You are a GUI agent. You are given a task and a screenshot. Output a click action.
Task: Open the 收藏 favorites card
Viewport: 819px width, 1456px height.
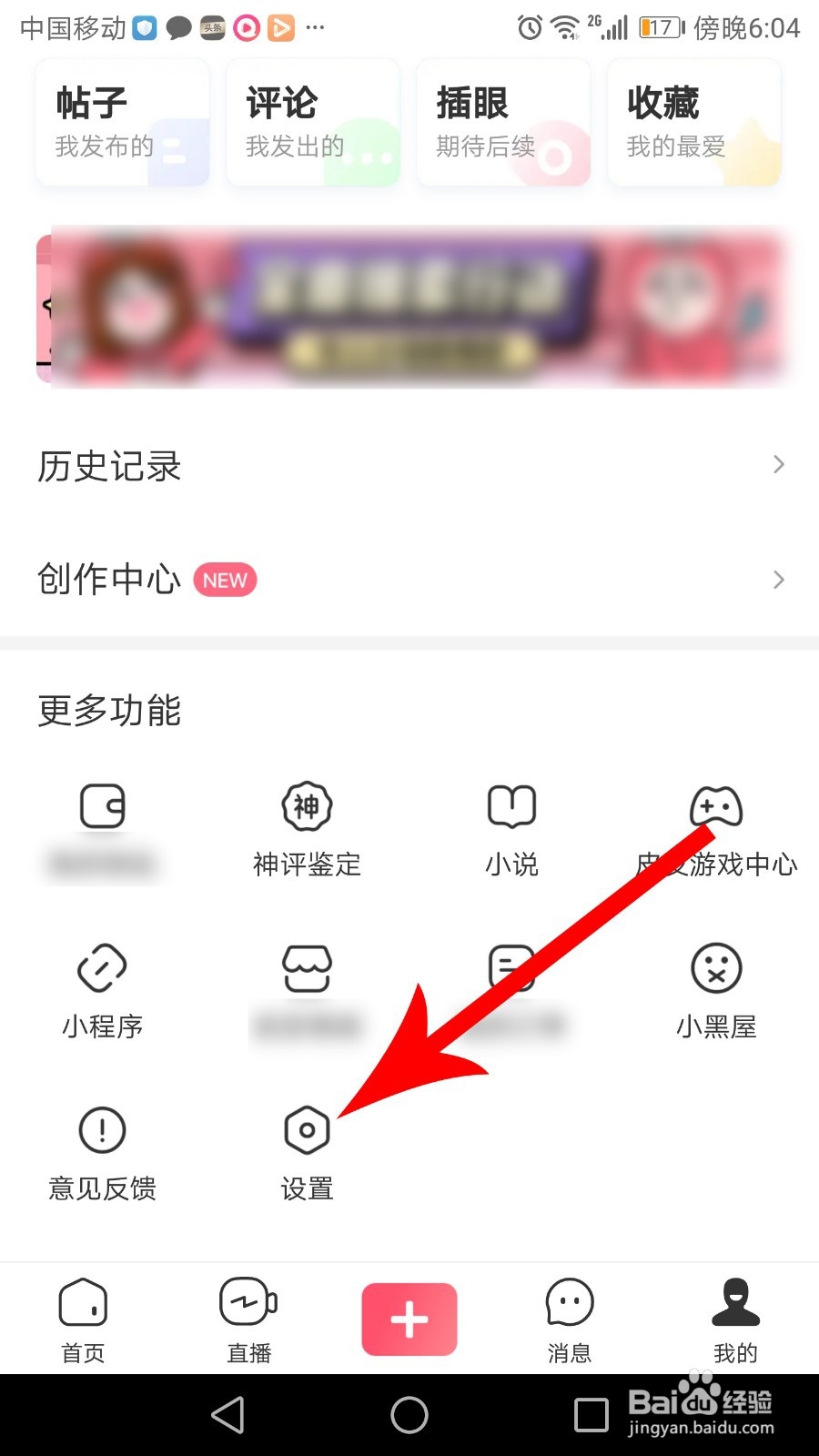[x=693, y=122]
